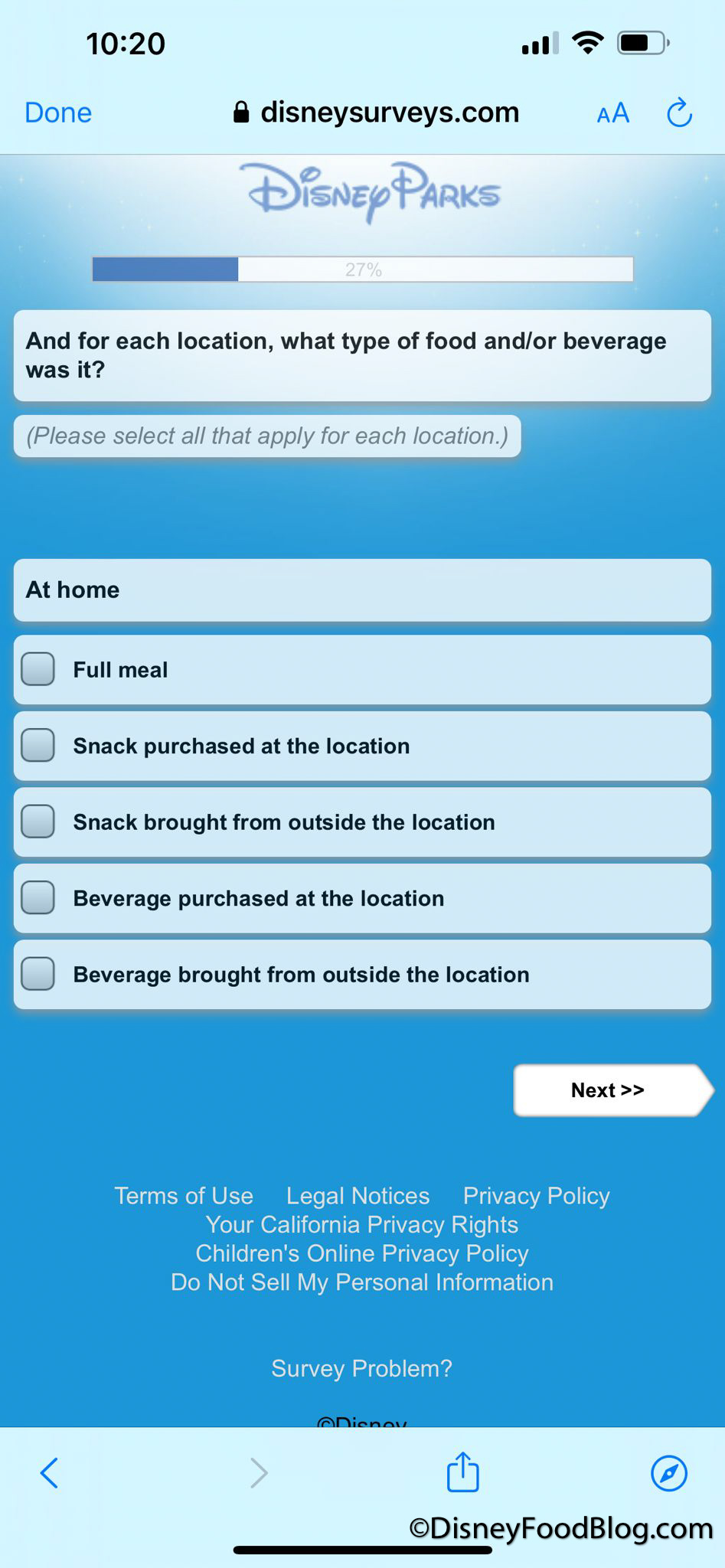Select Snack purchased at the location

click(x=38, y=745)
